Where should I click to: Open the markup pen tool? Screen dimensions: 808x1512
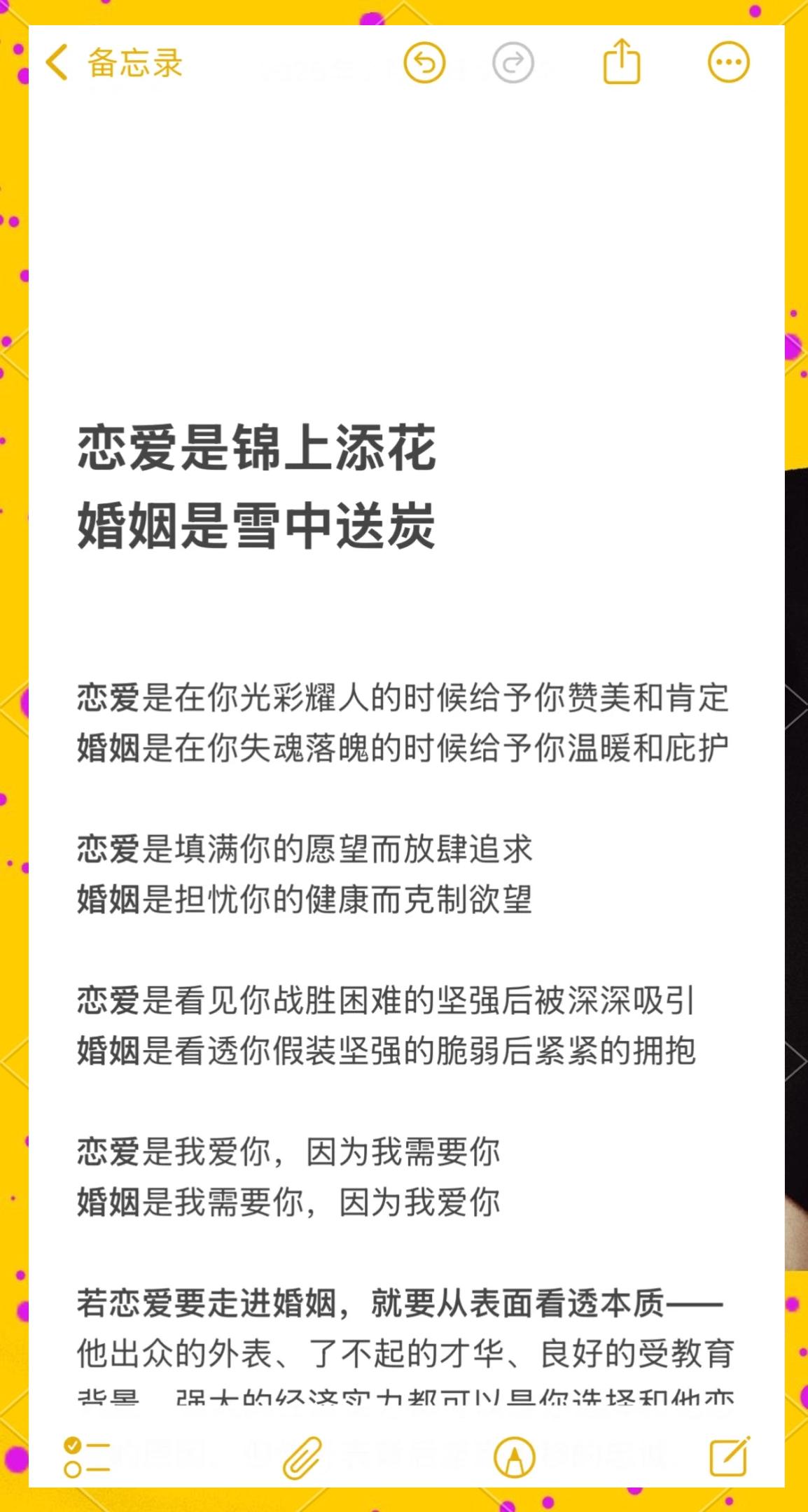pyautogui.click(x=515, y=1457)
